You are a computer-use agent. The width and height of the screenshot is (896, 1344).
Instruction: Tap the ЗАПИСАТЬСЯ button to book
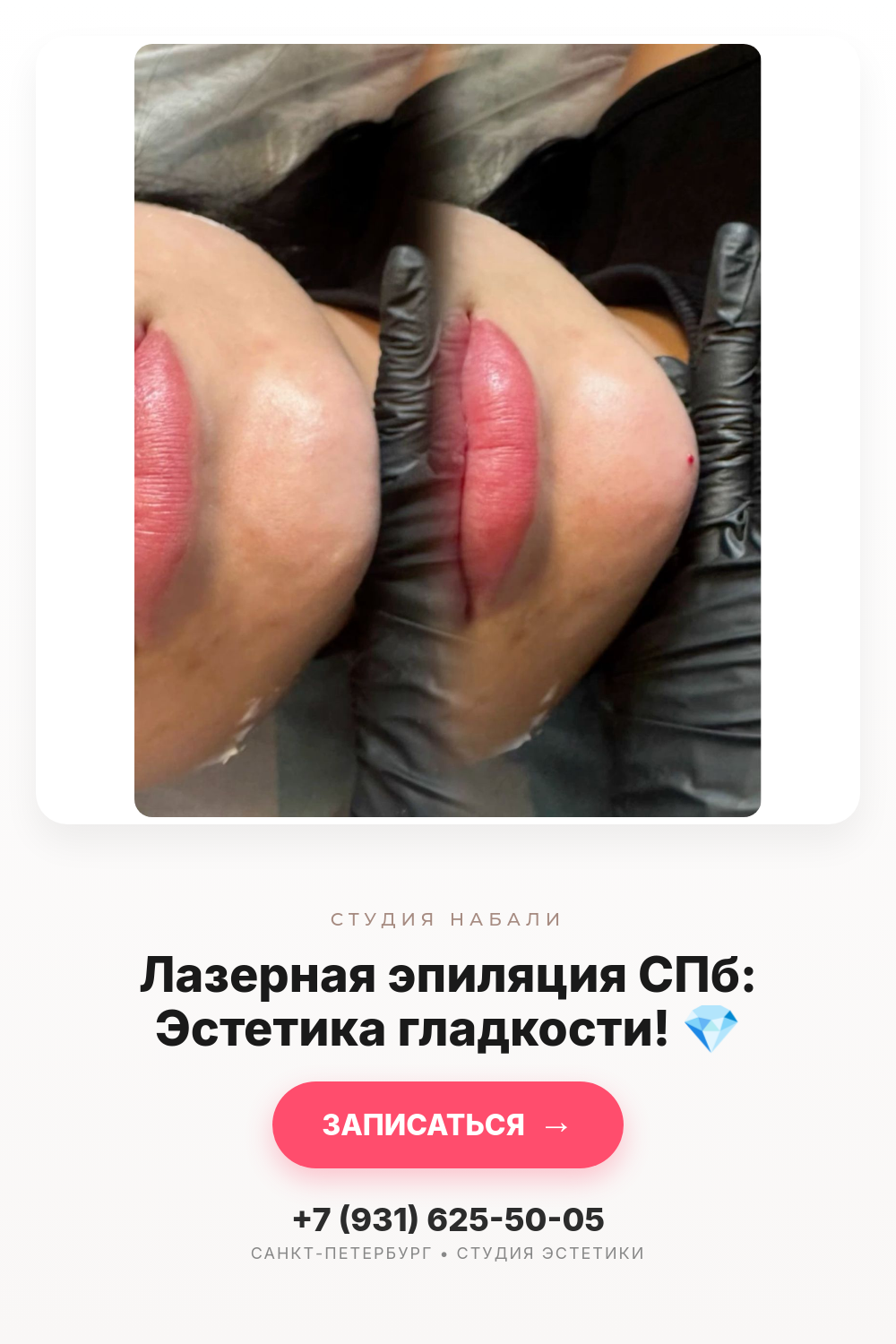(x=448, y=1124)
